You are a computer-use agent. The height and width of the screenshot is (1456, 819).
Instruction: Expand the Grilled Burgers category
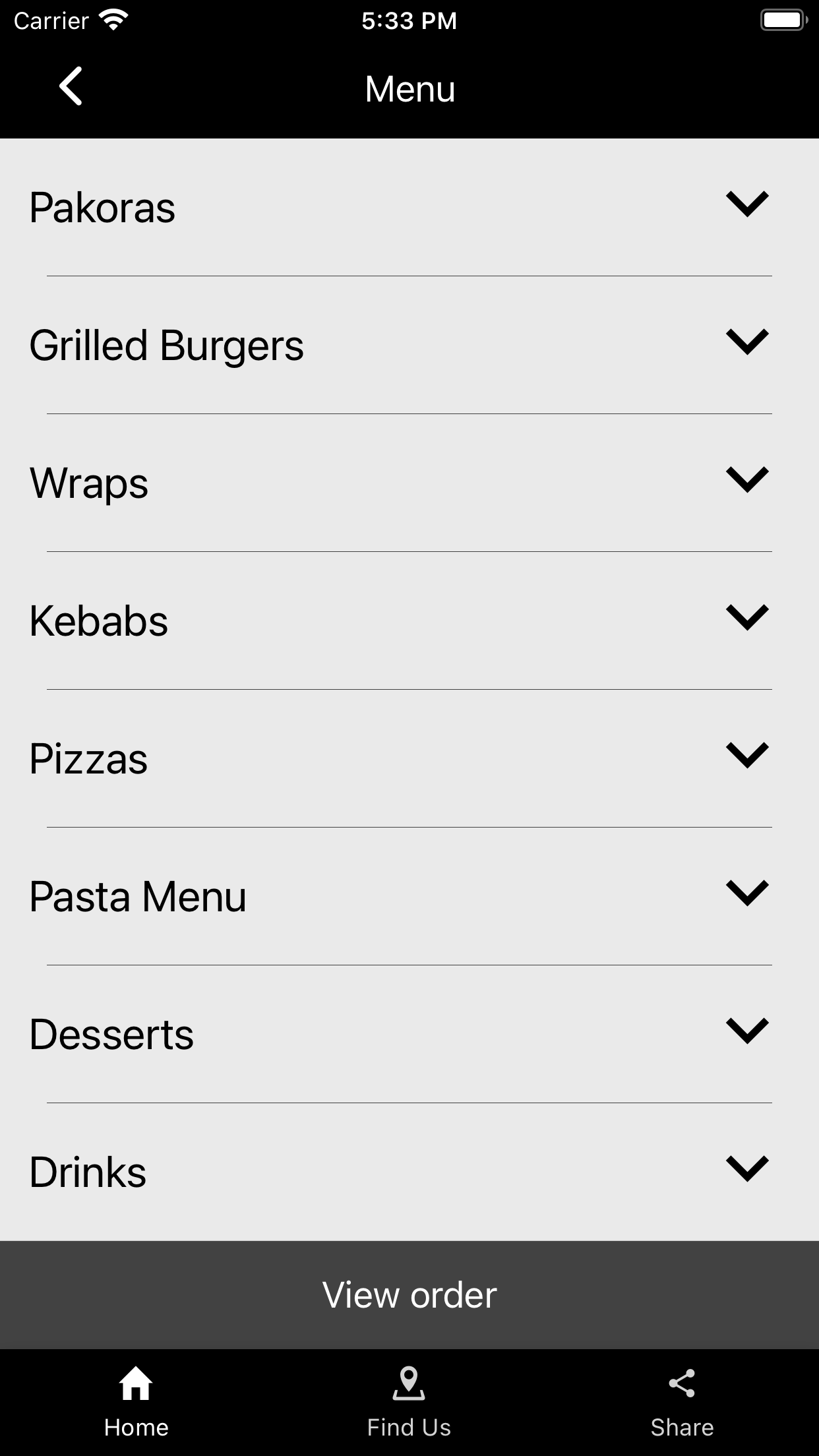(x=746, y=342)
